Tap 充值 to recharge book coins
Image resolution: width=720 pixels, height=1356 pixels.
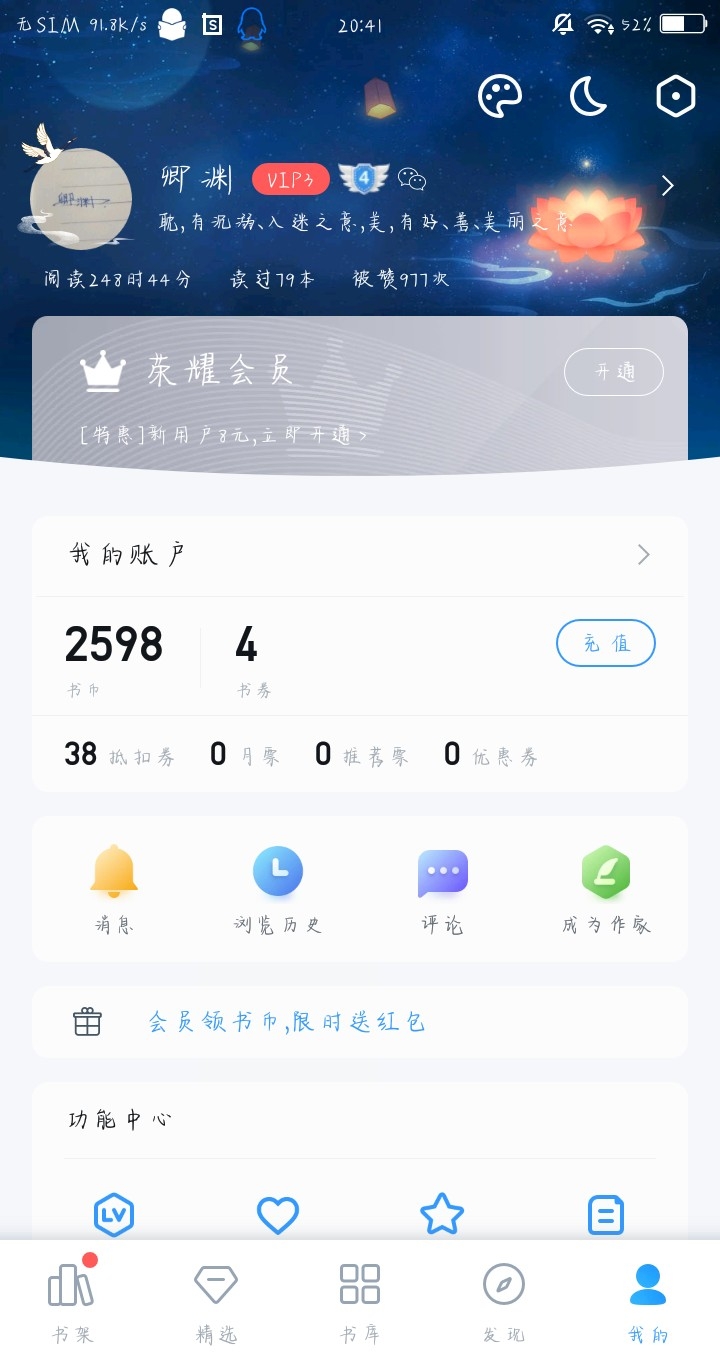606,643
